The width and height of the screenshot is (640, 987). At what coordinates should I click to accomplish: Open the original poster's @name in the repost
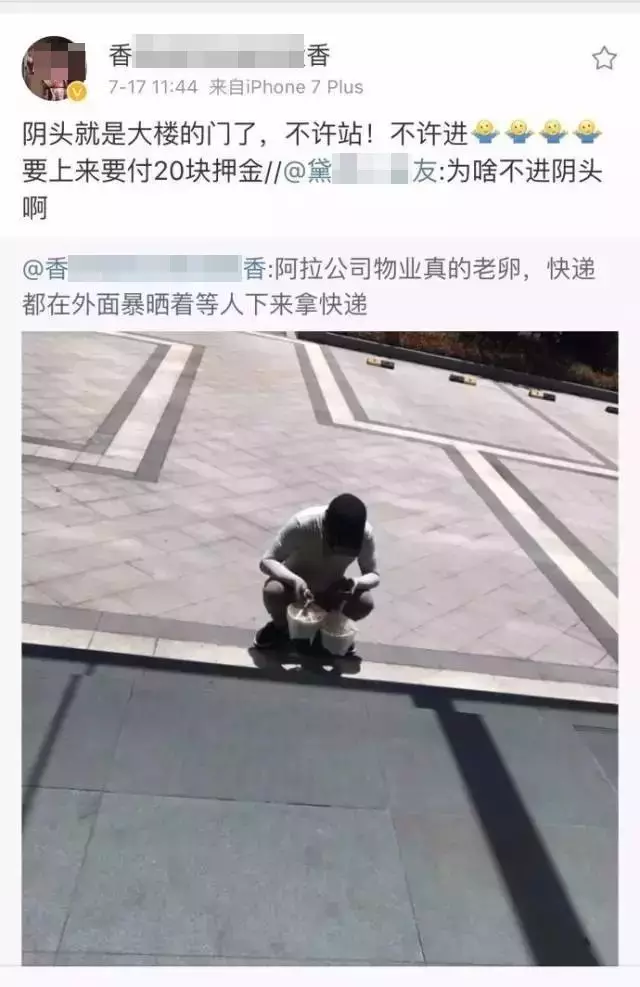(145, 268)
